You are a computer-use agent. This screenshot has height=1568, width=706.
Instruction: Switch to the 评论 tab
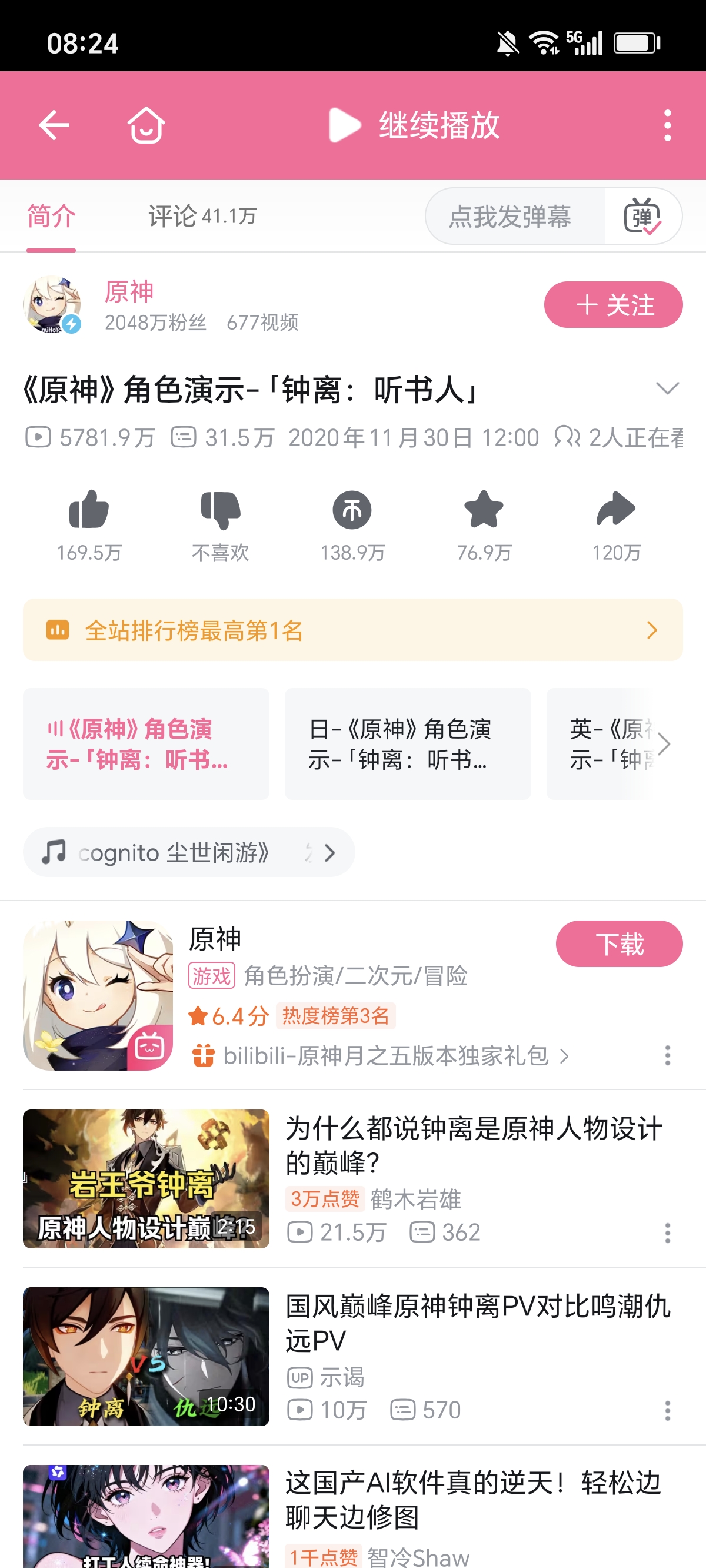[202, 216]
